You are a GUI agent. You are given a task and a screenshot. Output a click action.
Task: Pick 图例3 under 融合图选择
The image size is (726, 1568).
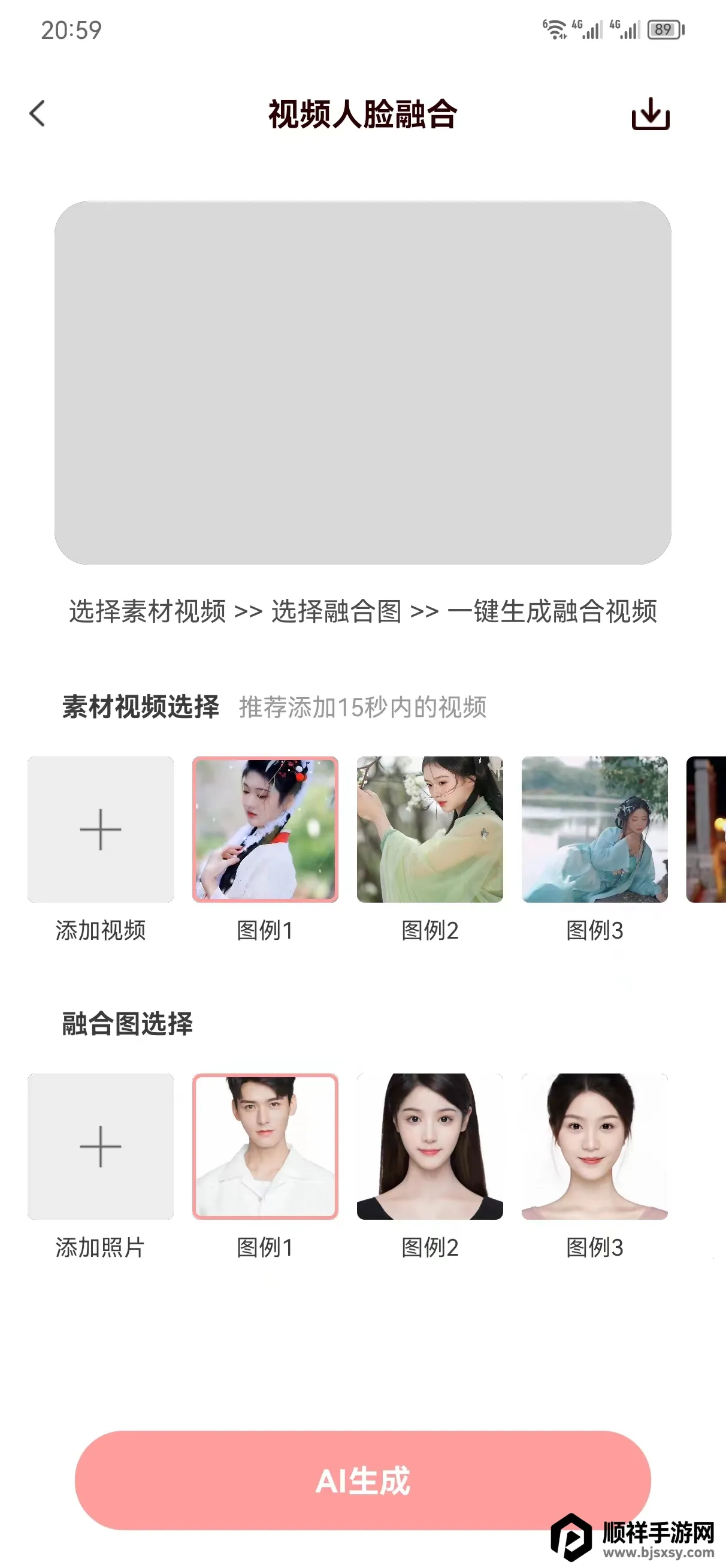pos(595,1146)
